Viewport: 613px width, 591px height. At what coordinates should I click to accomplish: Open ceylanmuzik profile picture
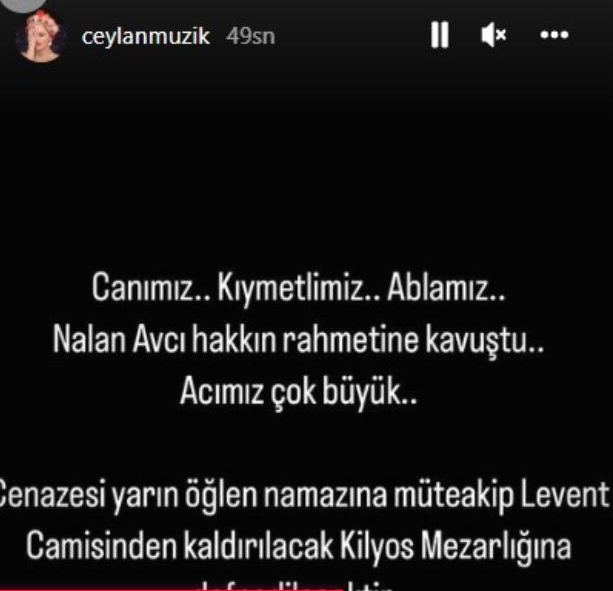40,37
